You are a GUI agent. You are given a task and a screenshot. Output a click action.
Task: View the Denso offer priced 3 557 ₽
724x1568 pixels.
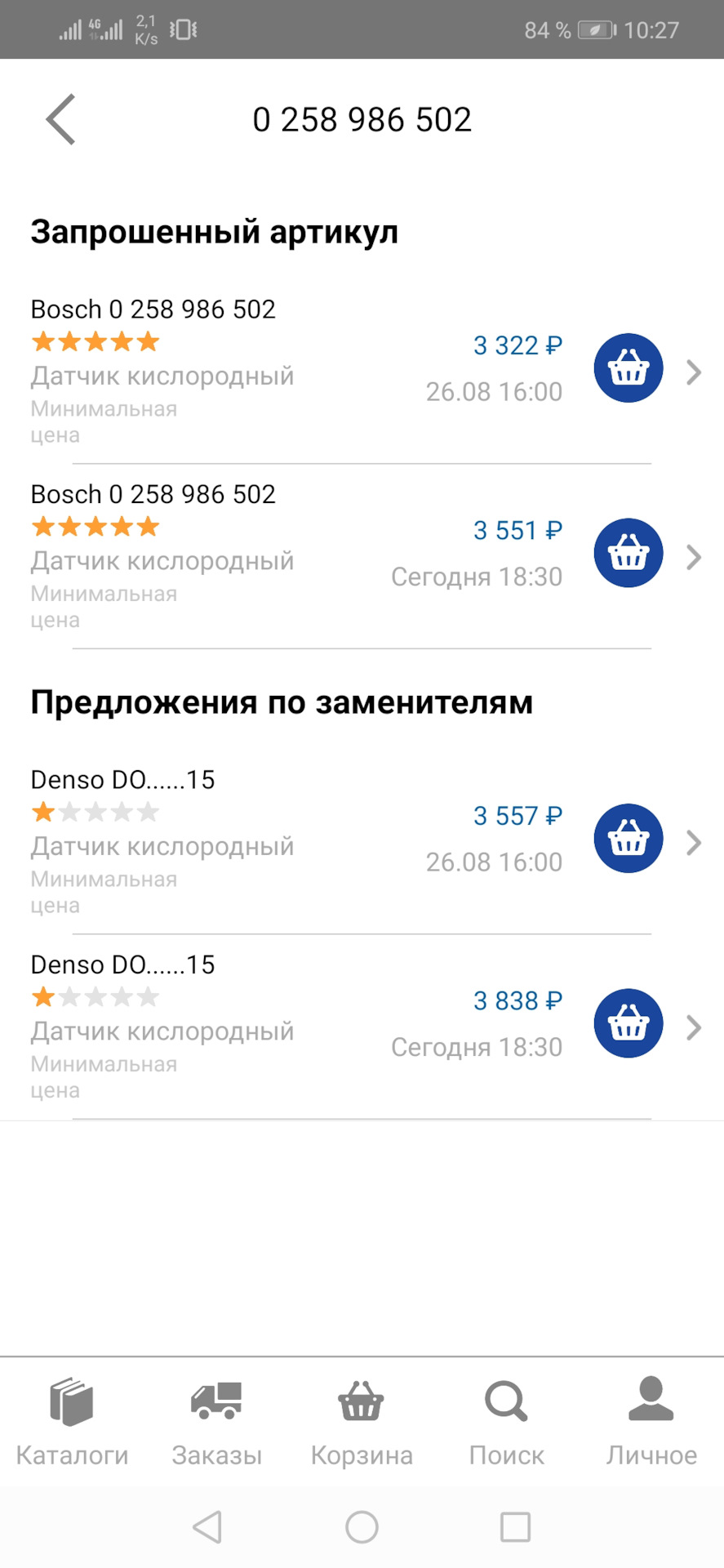pos(693,843)
